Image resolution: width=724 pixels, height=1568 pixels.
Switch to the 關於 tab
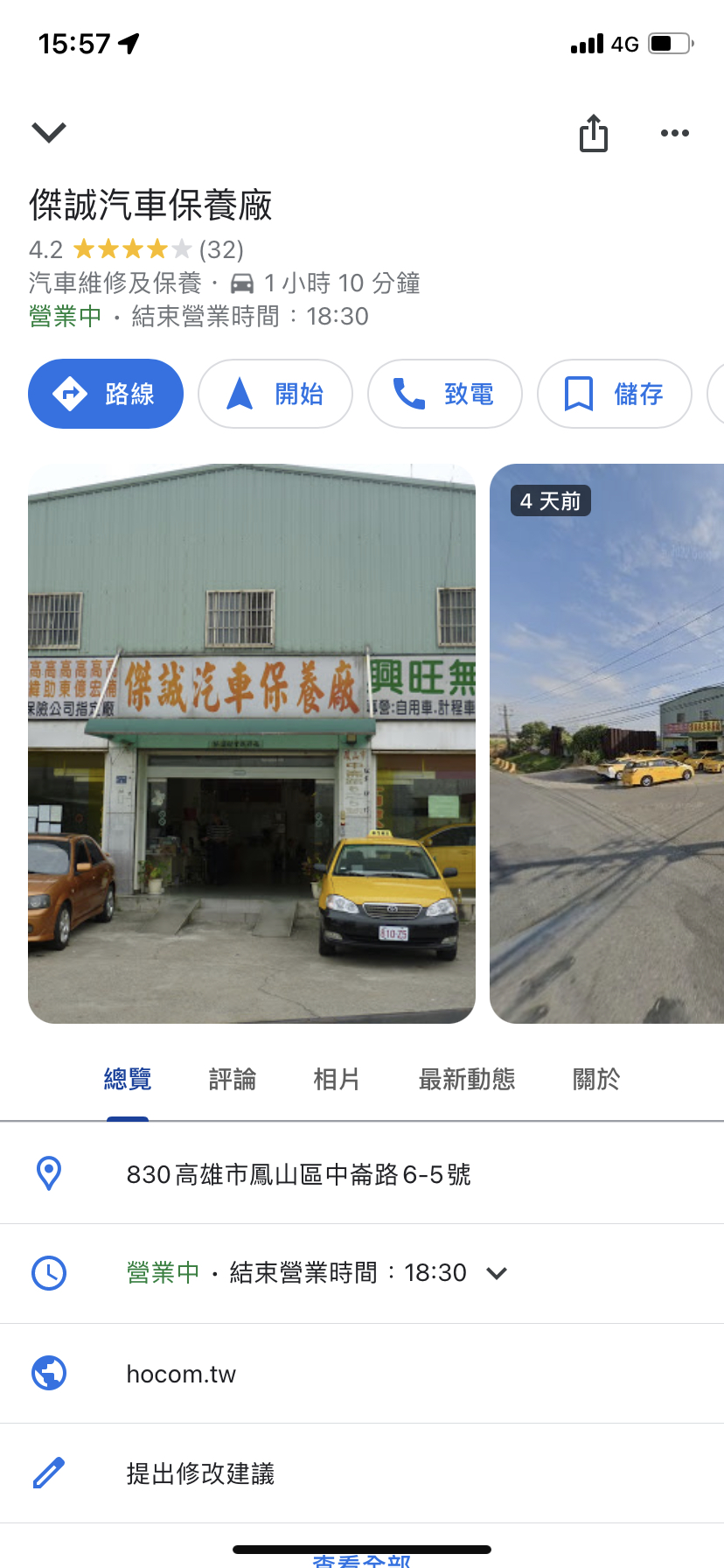(x=595, y=1080)
